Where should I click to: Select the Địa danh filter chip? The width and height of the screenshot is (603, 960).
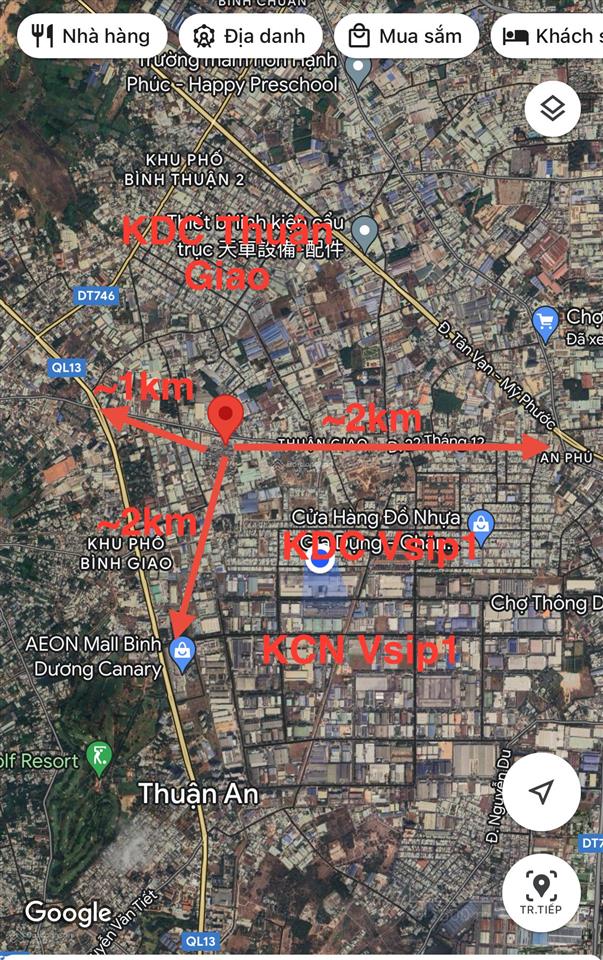[x=251, y=37]
